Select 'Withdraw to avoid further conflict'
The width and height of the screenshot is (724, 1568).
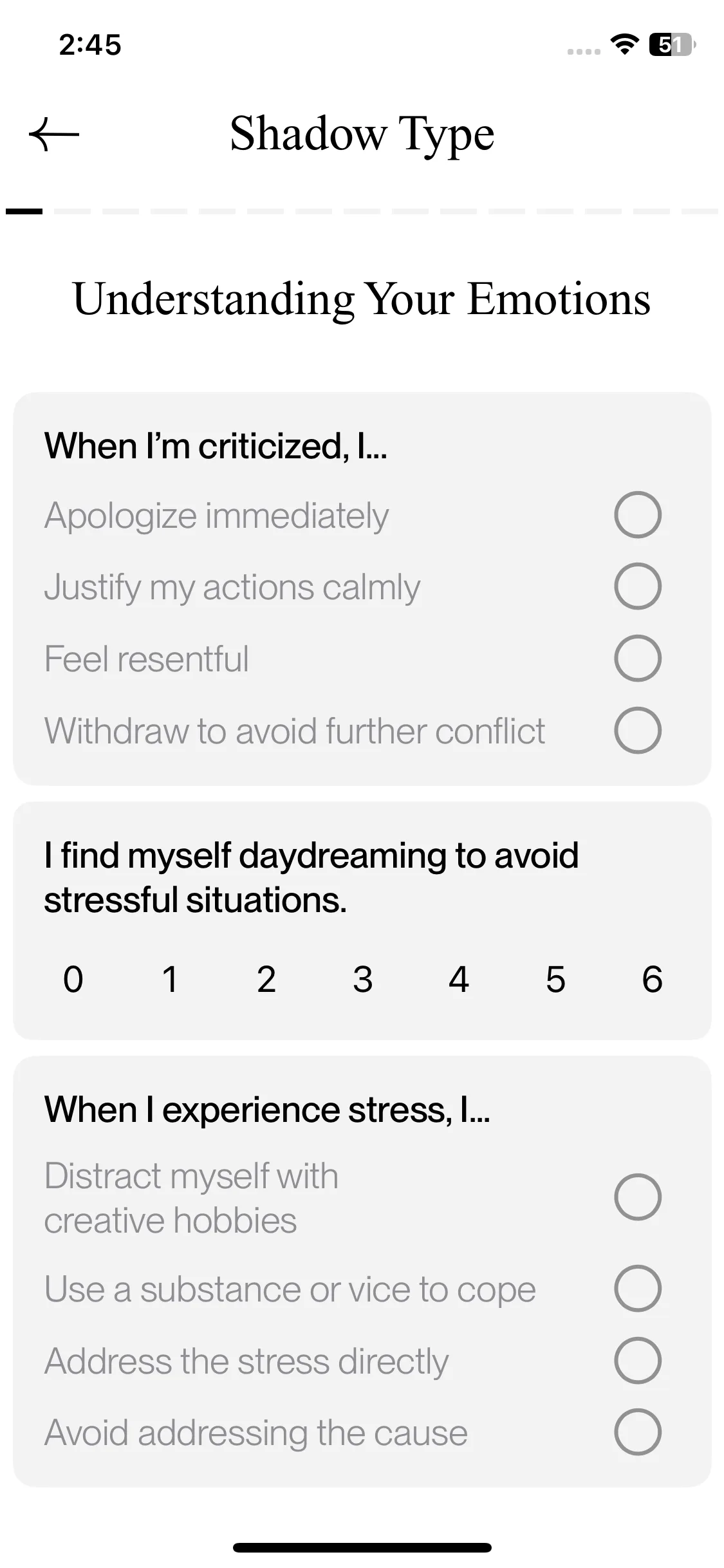[x=637, y=731]
